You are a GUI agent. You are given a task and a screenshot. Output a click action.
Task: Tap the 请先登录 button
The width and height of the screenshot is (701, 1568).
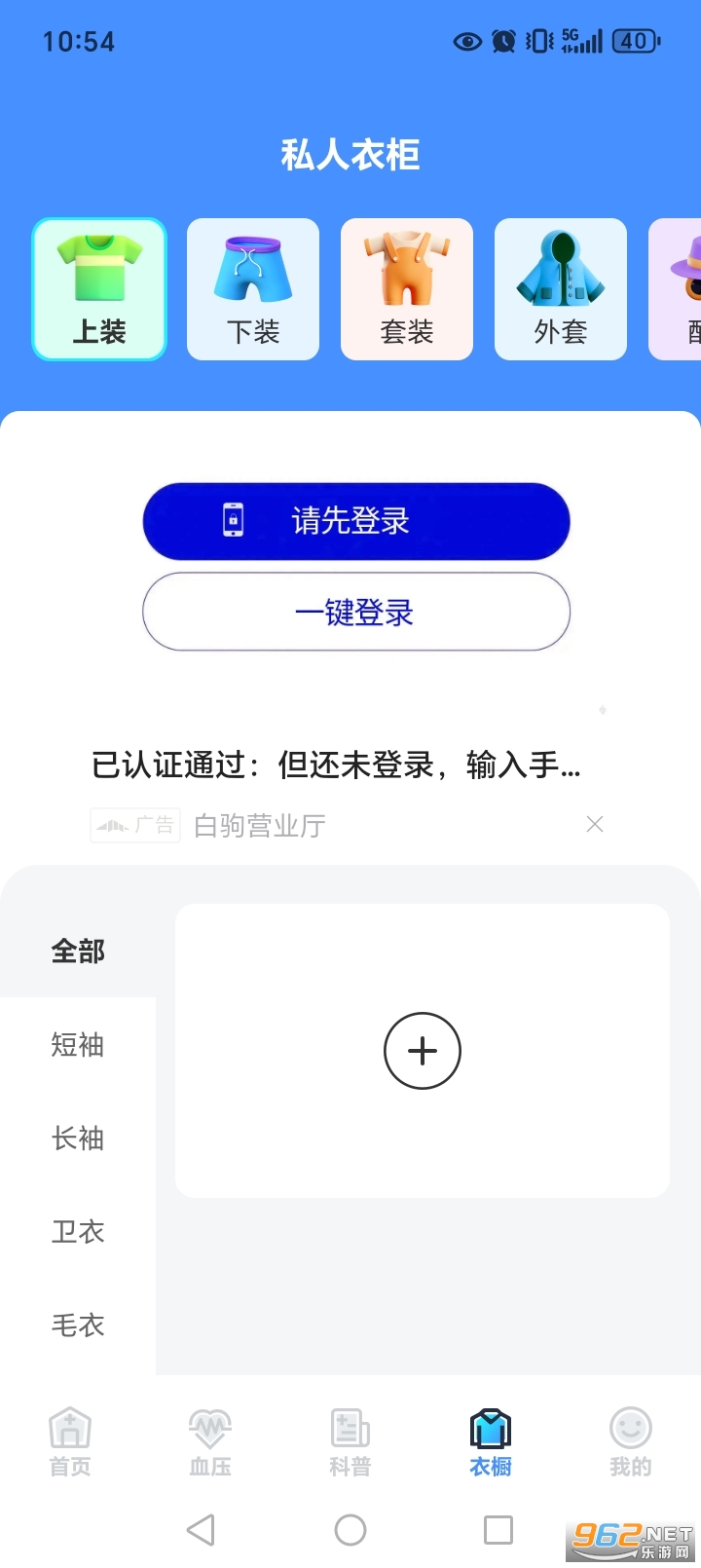pyautogui.click(x=356, y=521)
